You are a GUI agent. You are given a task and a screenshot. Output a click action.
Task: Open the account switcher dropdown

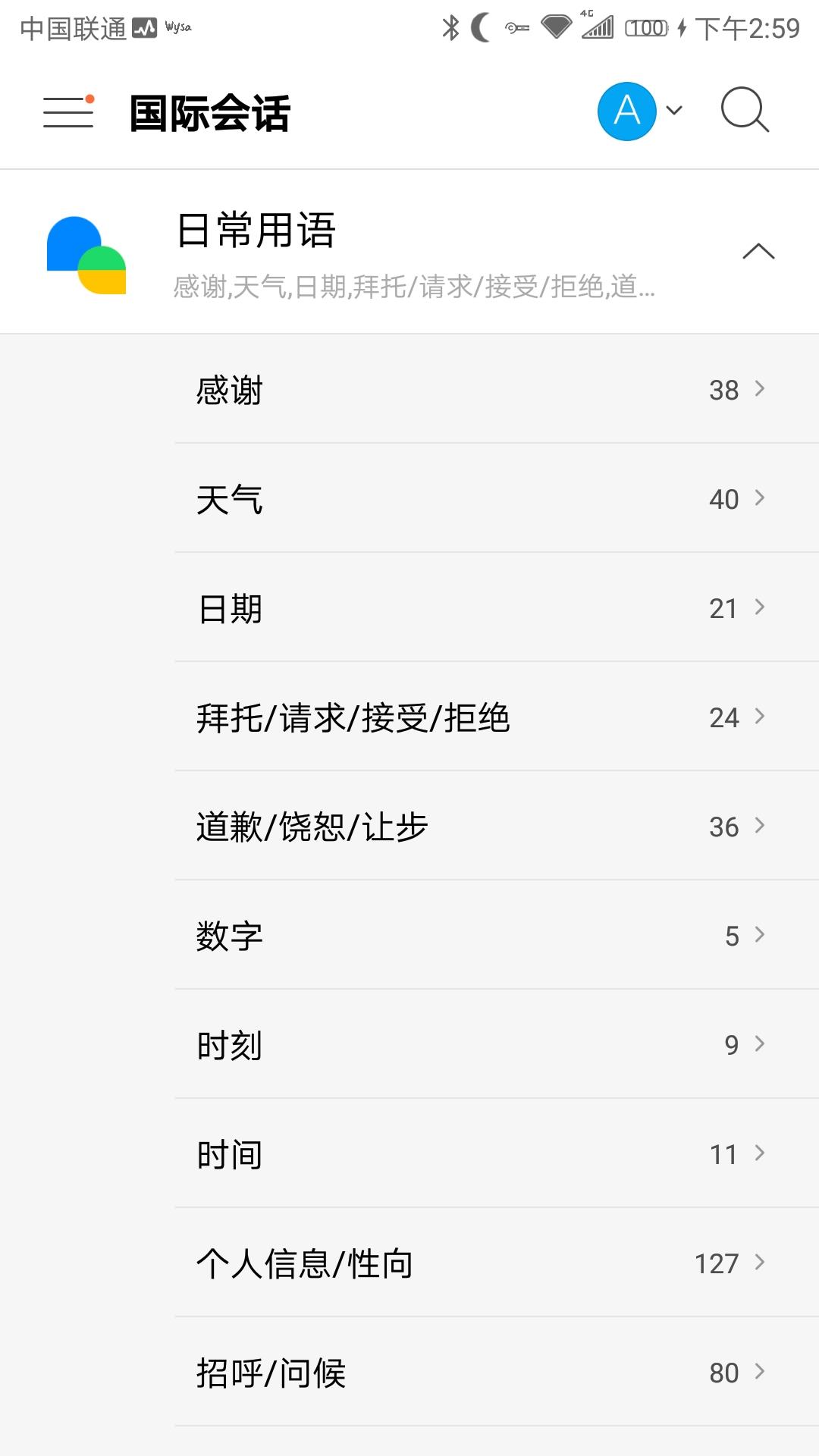673,111
